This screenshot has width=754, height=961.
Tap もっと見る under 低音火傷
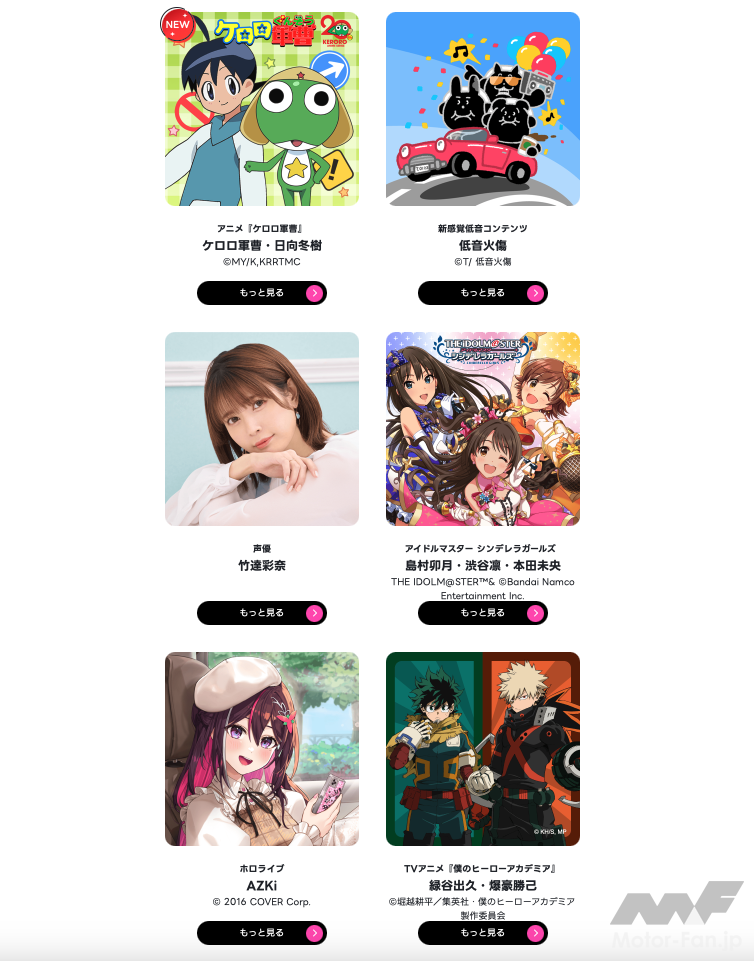tap(483, 293)
